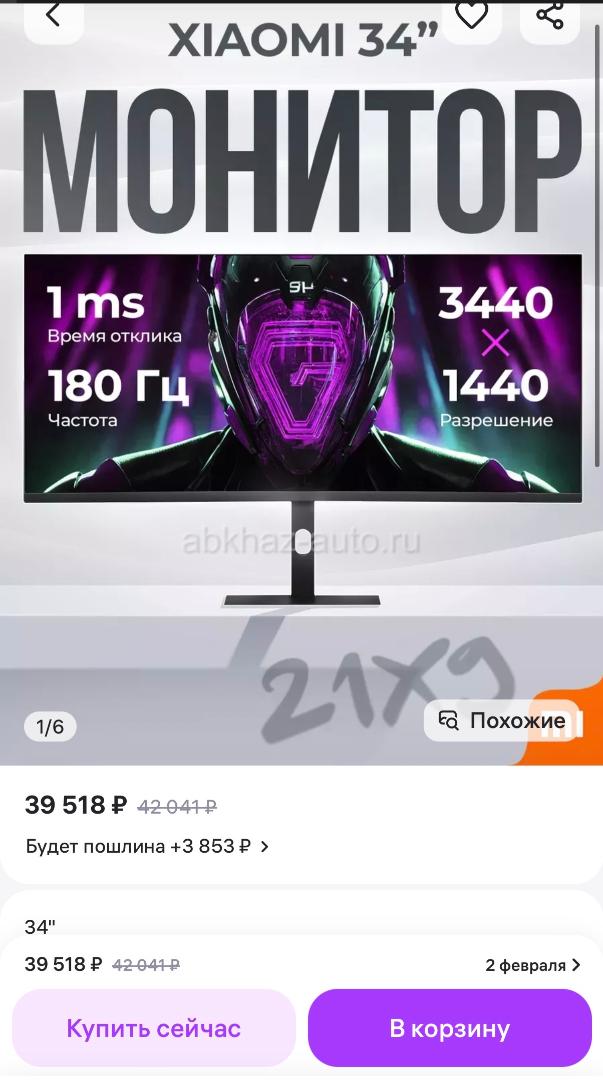The image size is (603, 1080).
Task: Open the Xiaomi monitor product photo
Action: 301,400
